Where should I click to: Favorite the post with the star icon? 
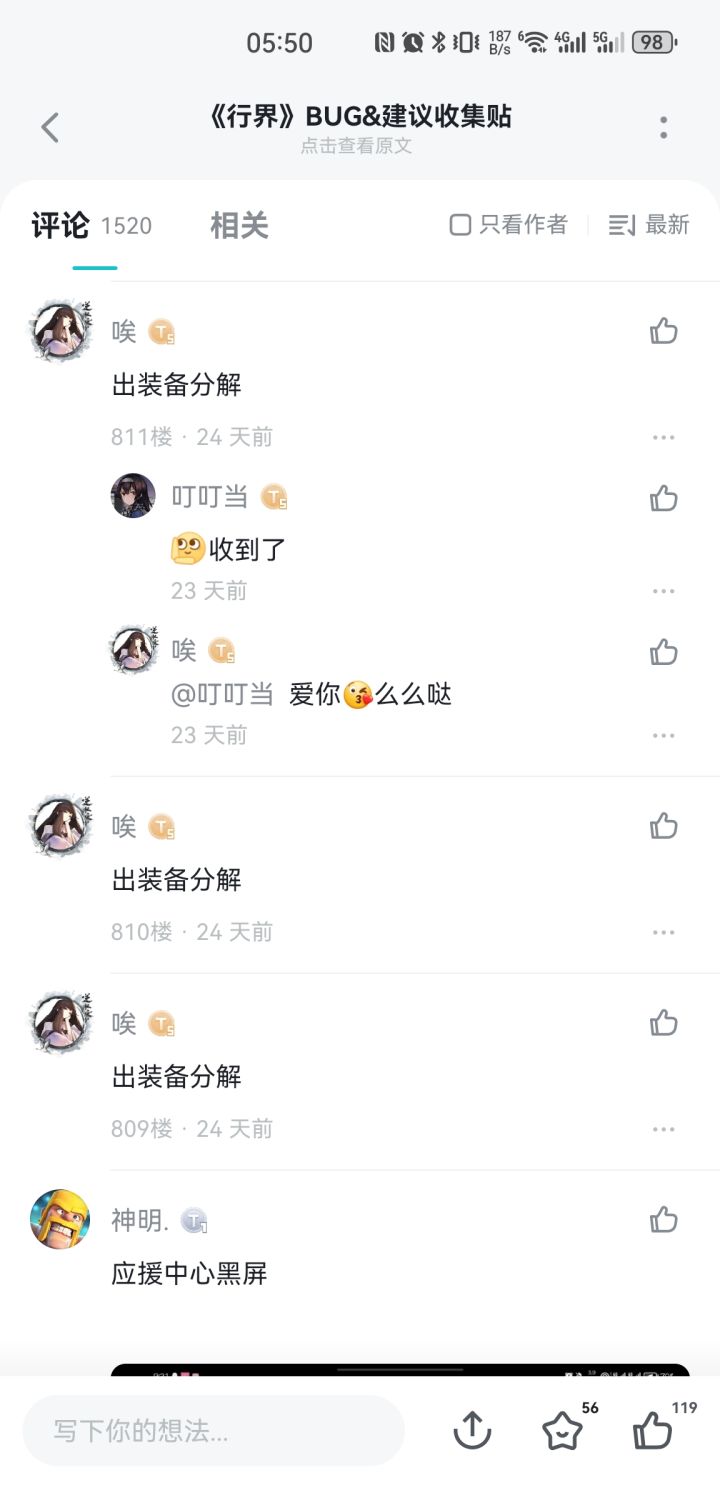pos(562,1431)
